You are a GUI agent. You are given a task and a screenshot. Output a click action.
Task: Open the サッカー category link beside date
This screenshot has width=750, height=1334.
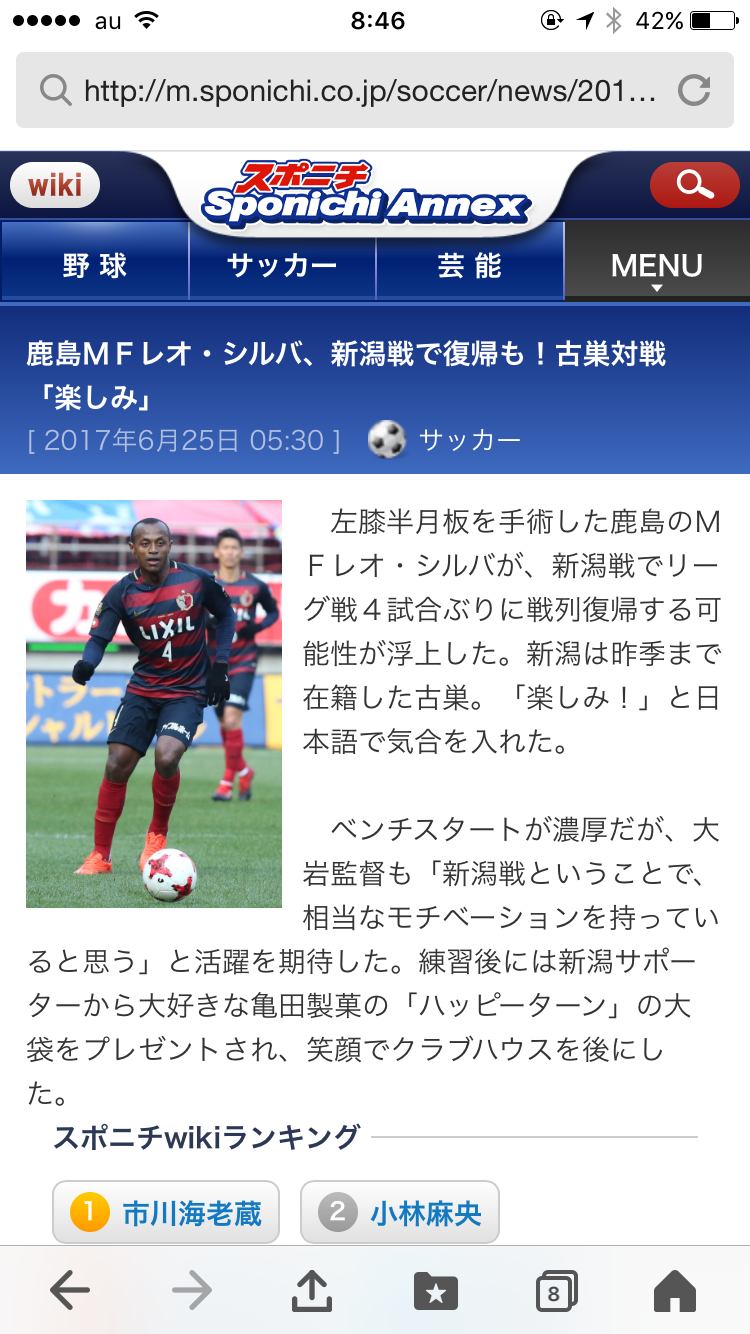point(469,440)
